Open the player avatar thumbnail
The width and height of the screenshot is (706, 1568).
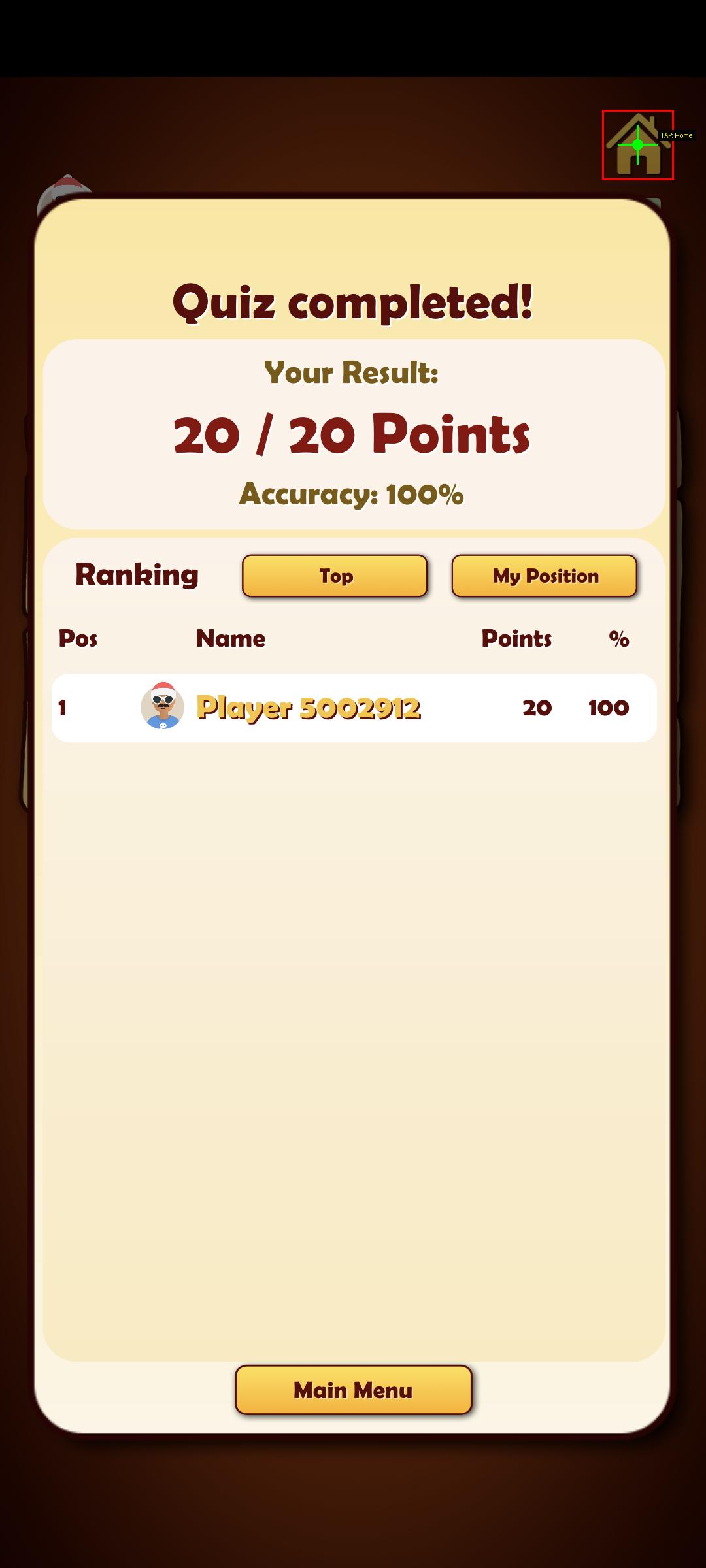point(162,708)
